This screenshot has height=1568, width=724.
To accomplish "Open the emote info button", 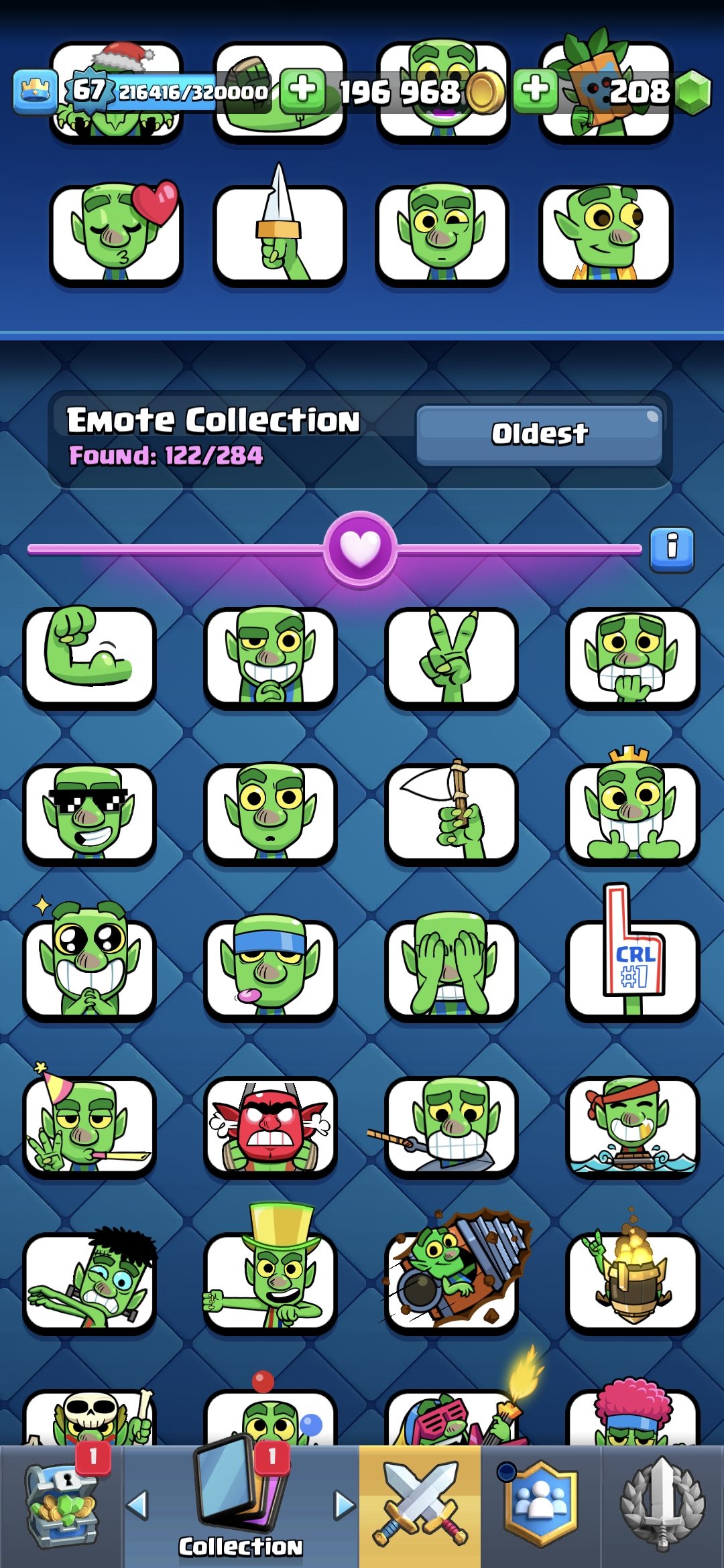I will pyautogui.click(x=671, y=549).
